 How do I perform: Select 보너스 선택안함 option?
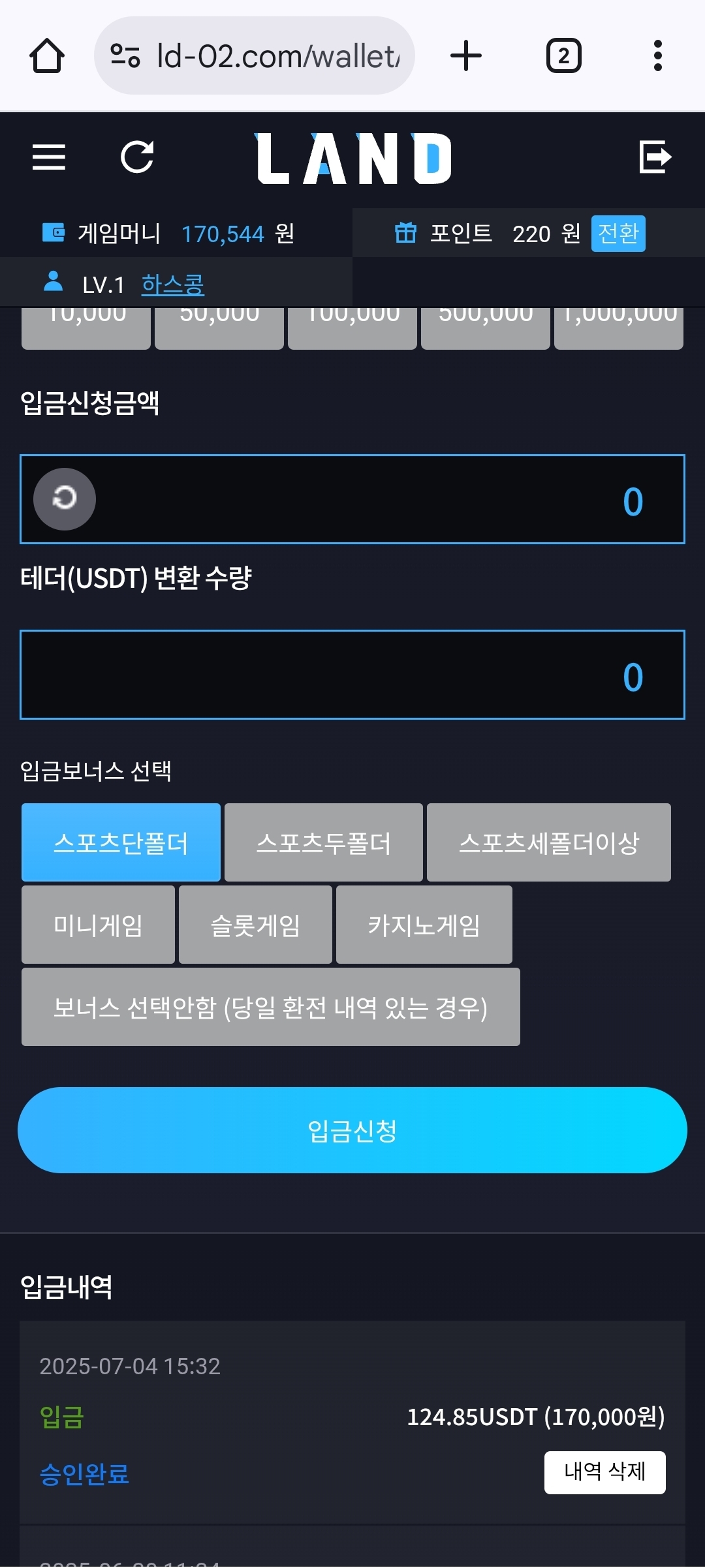[270, 1007]
